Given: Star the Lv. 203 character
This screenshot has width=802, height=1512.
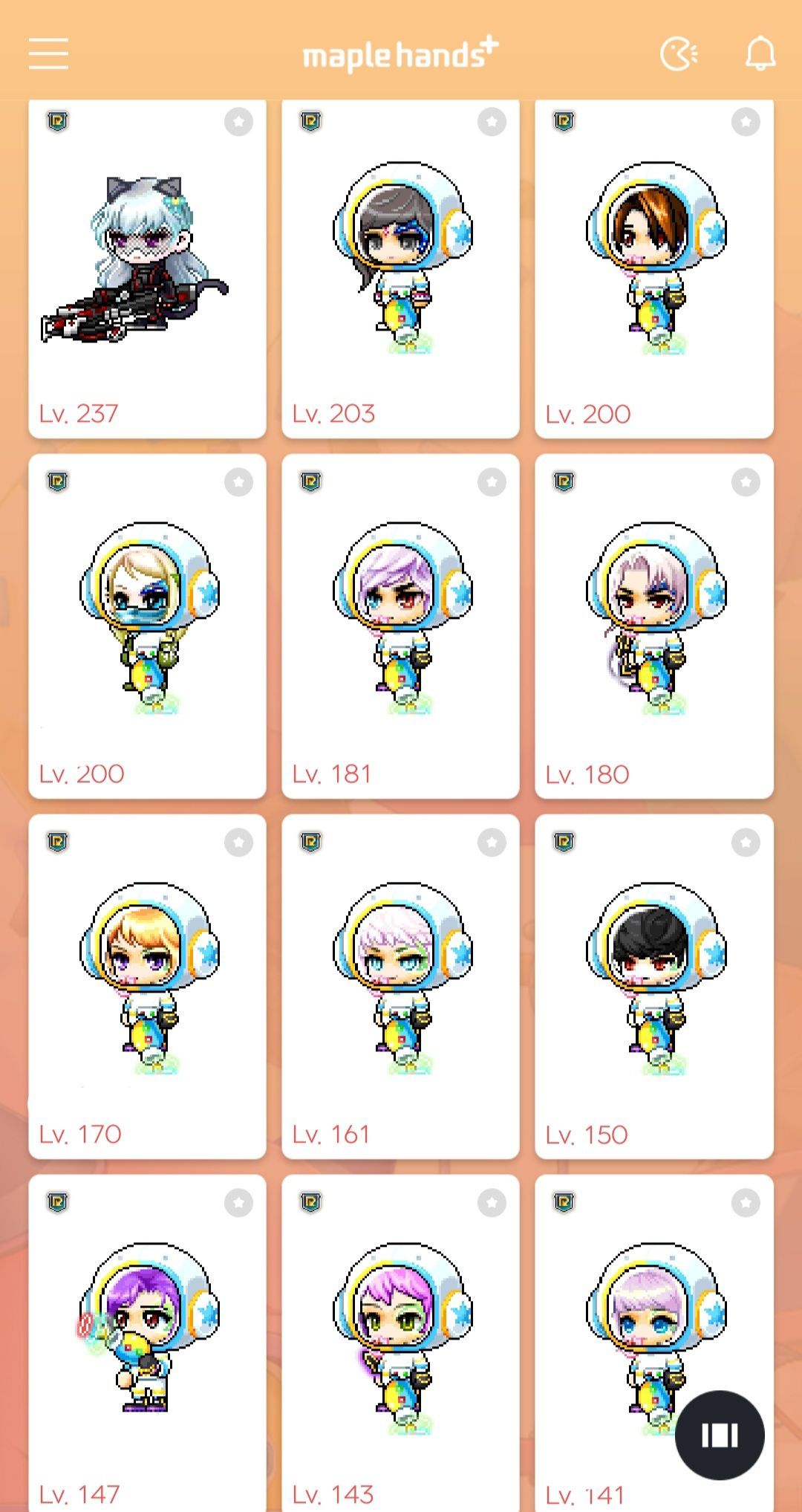Looking at the screenshot, I should coord(492,121).
